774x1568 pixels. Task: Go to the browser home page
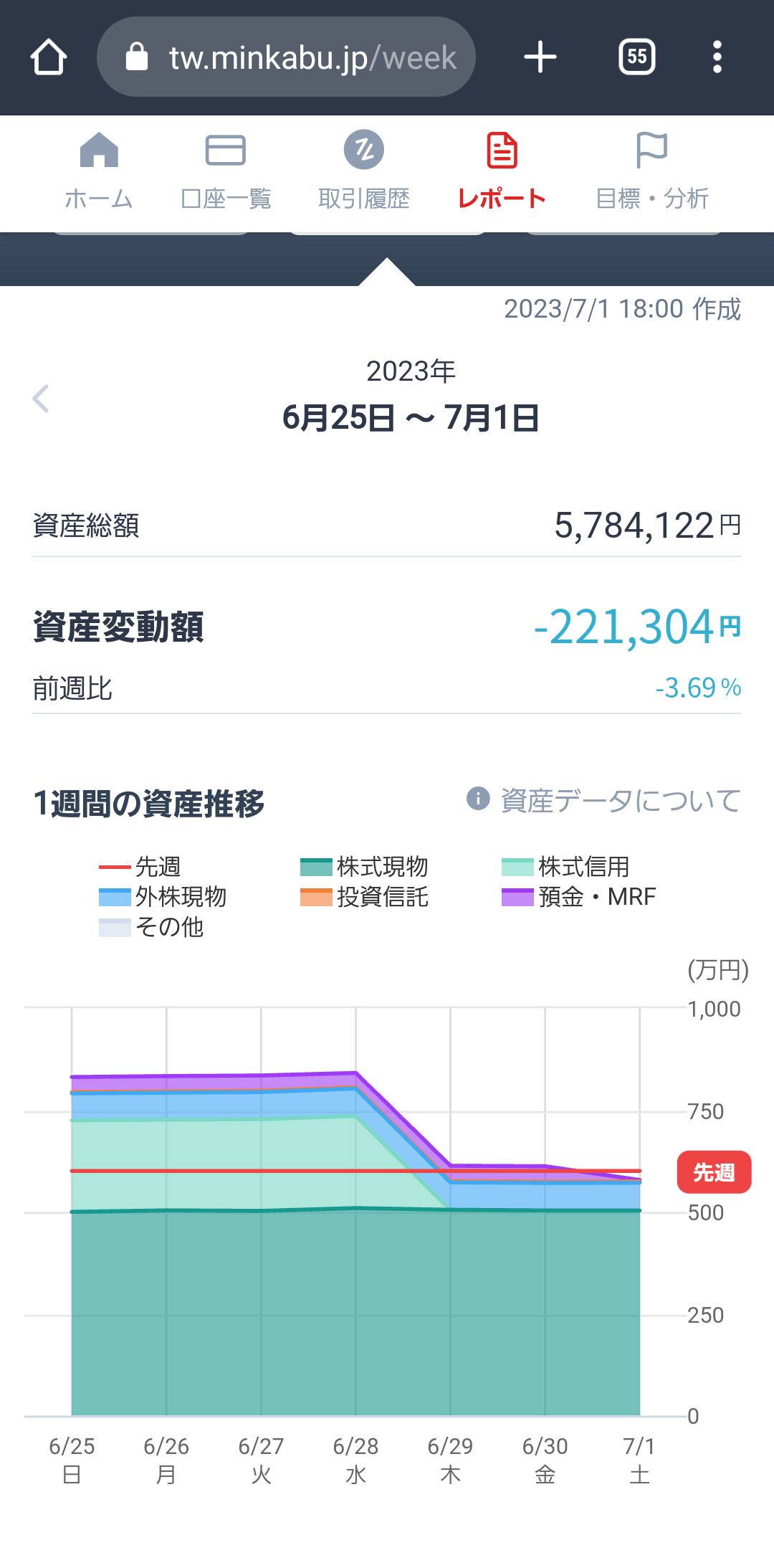[49, 57]
